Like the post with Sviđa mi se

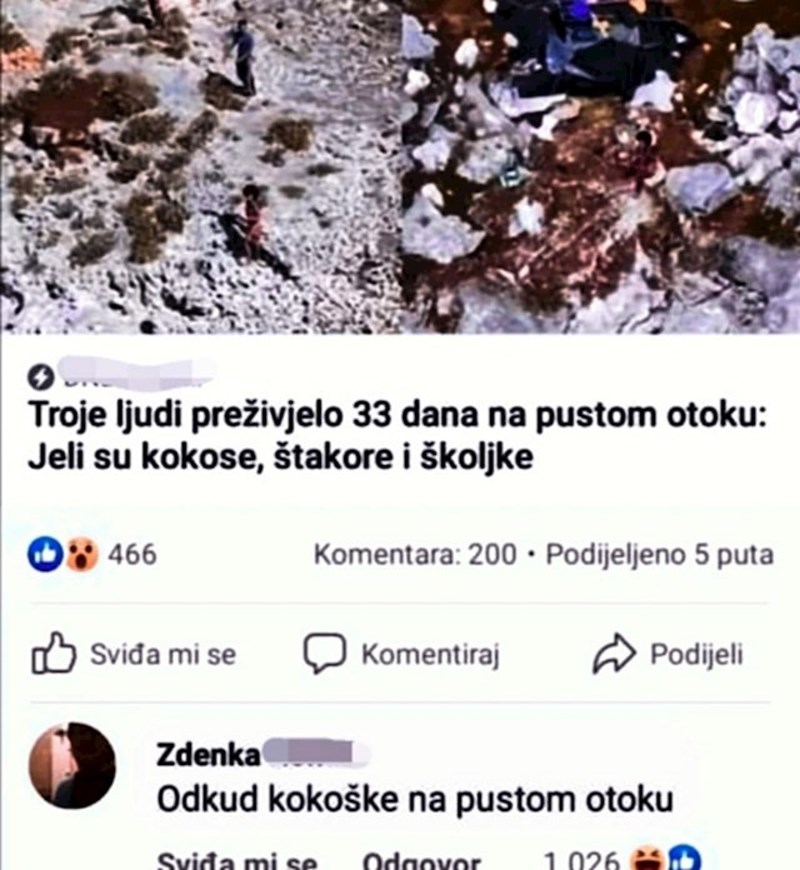click(x=136, y=655)
